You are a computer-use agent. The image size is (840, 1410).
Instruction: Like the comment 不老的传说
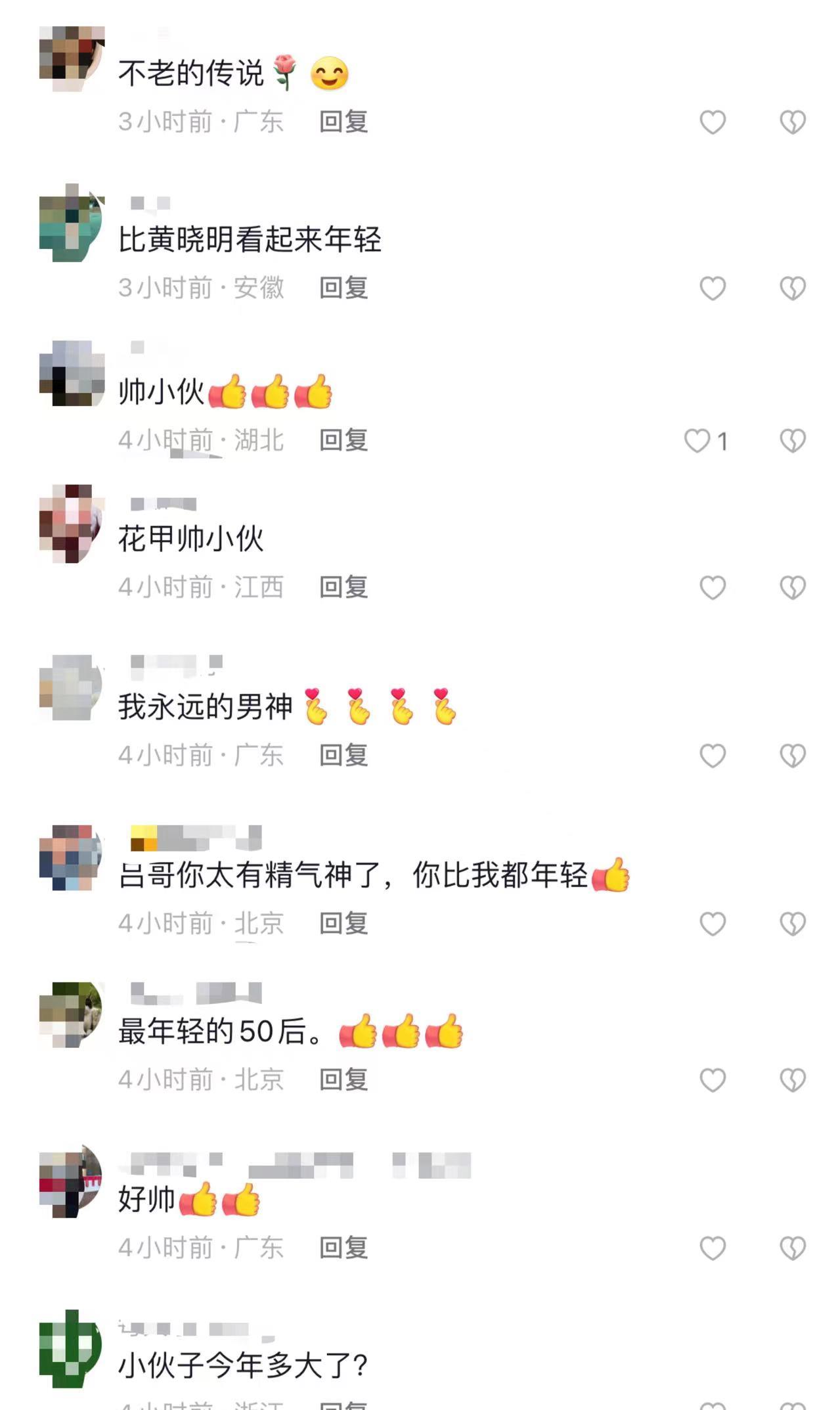(712, 122)
